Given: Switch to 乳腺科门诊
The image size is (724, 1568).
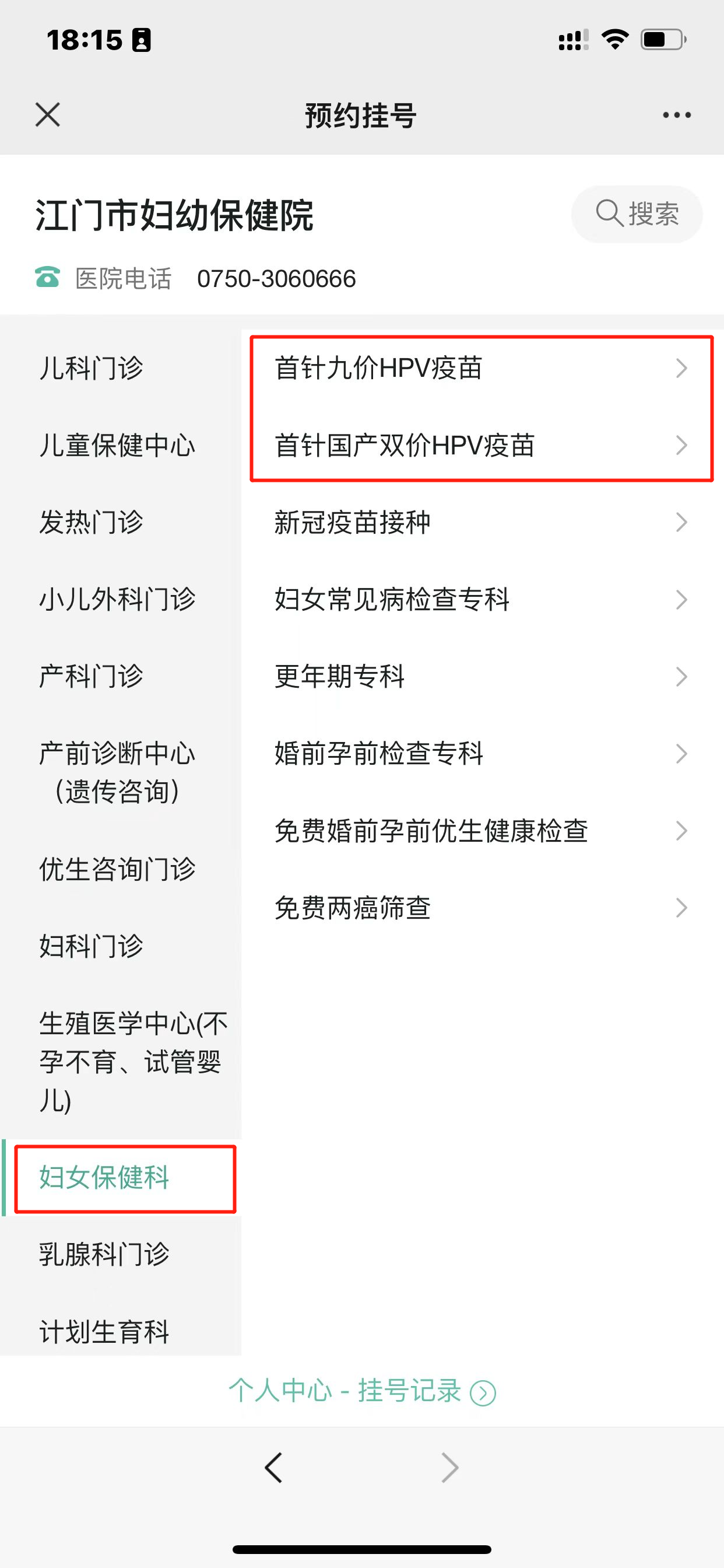Looking at the screenshot, I should (104, 1254).
